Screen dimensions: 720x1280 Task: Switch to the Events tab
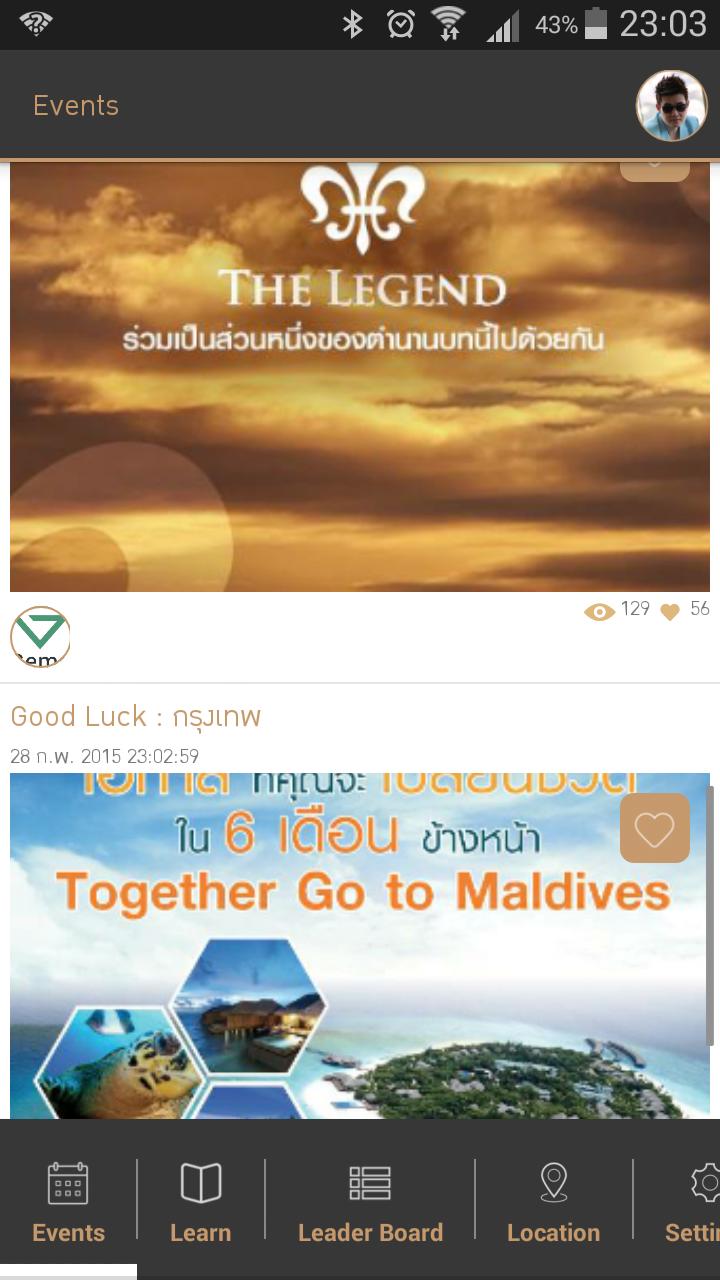pos(68,1200)
